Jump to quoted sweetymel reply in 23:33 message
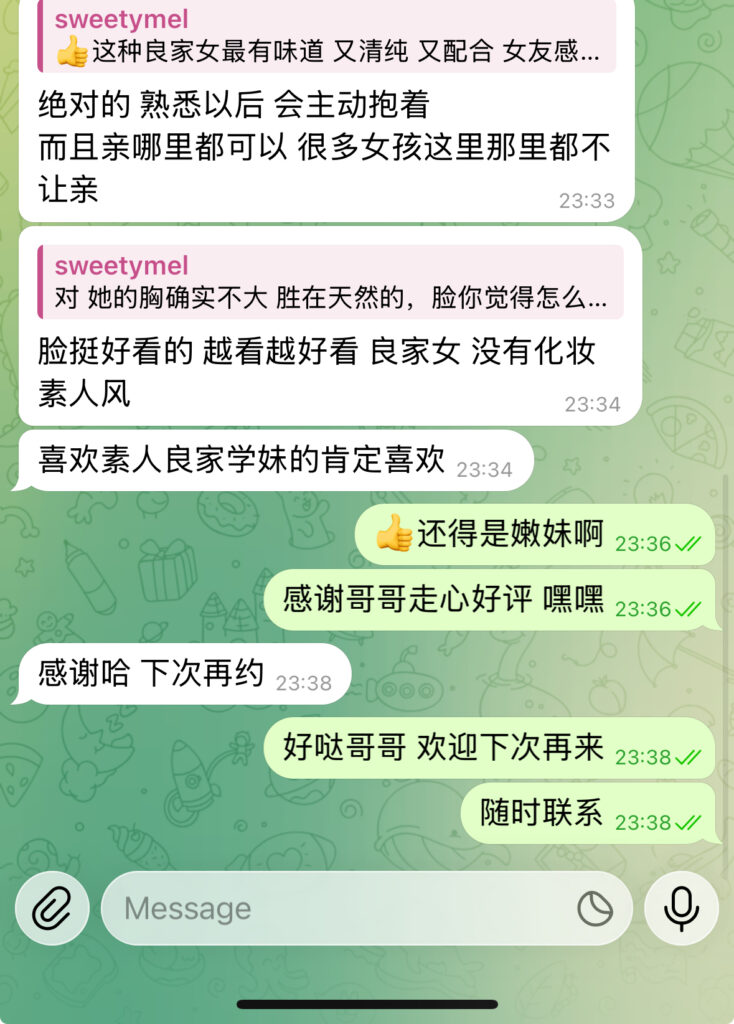 point(326,36)
